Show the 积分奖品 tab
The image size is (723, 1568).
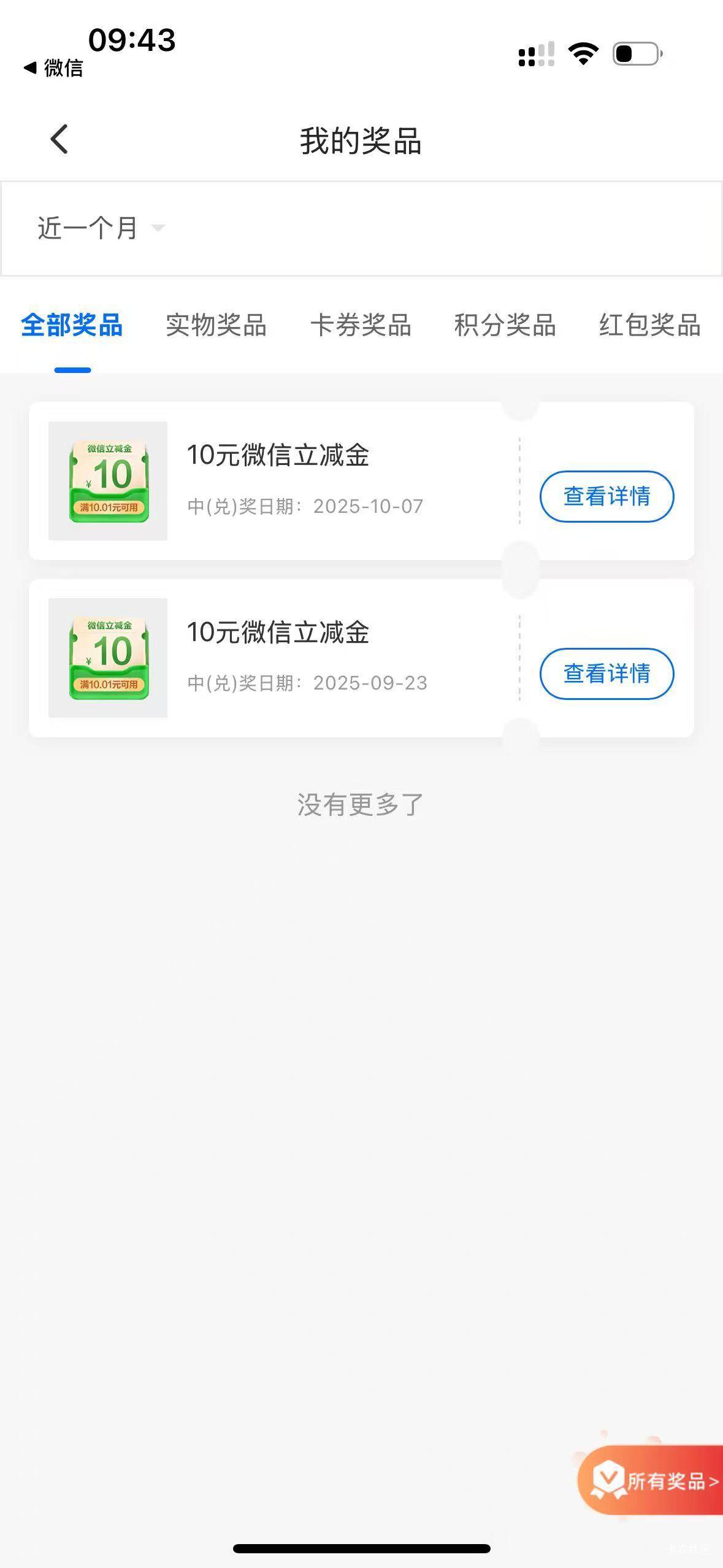point(505,325)
